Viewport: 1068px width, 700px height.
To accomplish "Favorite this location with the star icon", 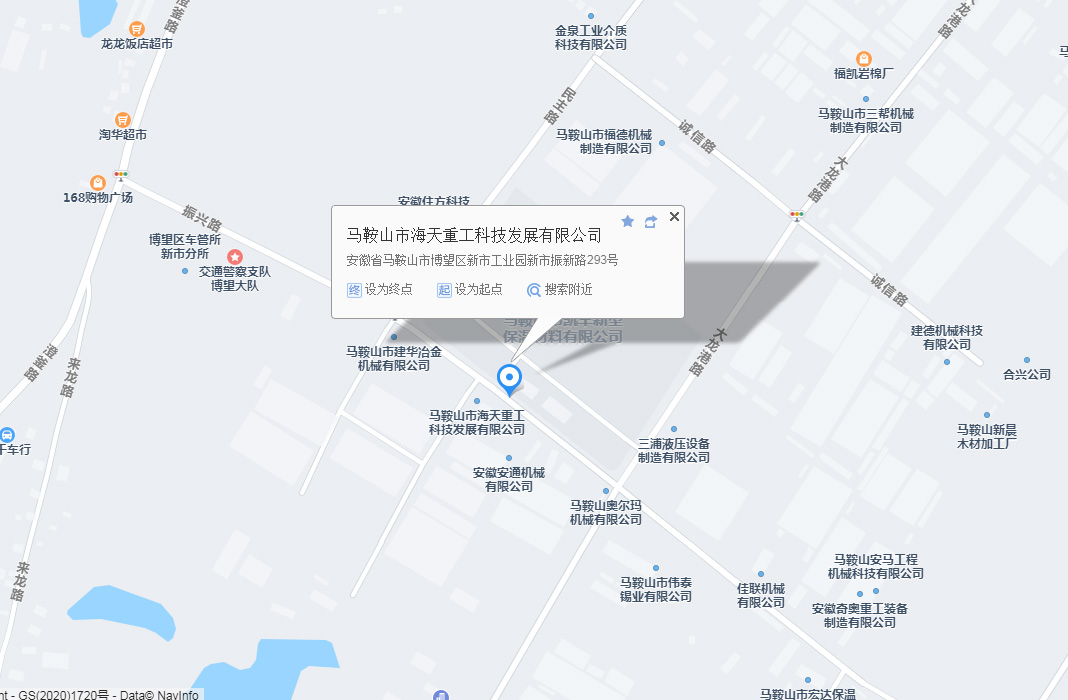I will (x=628, y=221).
